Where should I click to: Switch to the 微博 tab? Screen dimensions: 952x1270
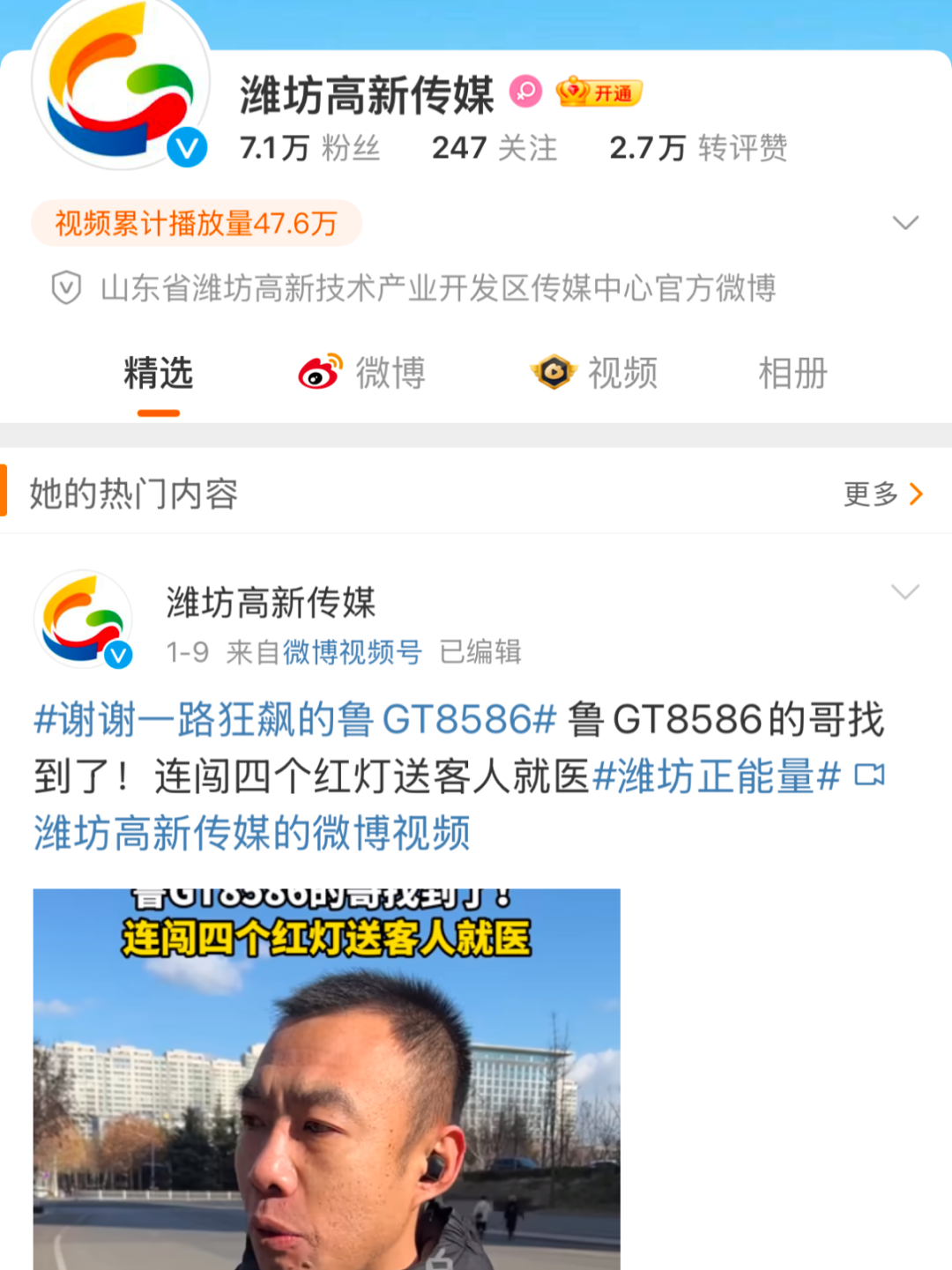click(x=362, y=374)
